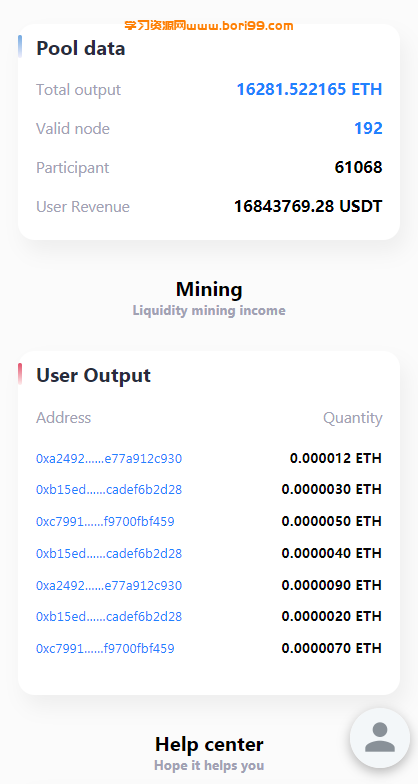Screen dimensions: 418x784
Task: Open the floating user profile button
Action: (380, 738)
